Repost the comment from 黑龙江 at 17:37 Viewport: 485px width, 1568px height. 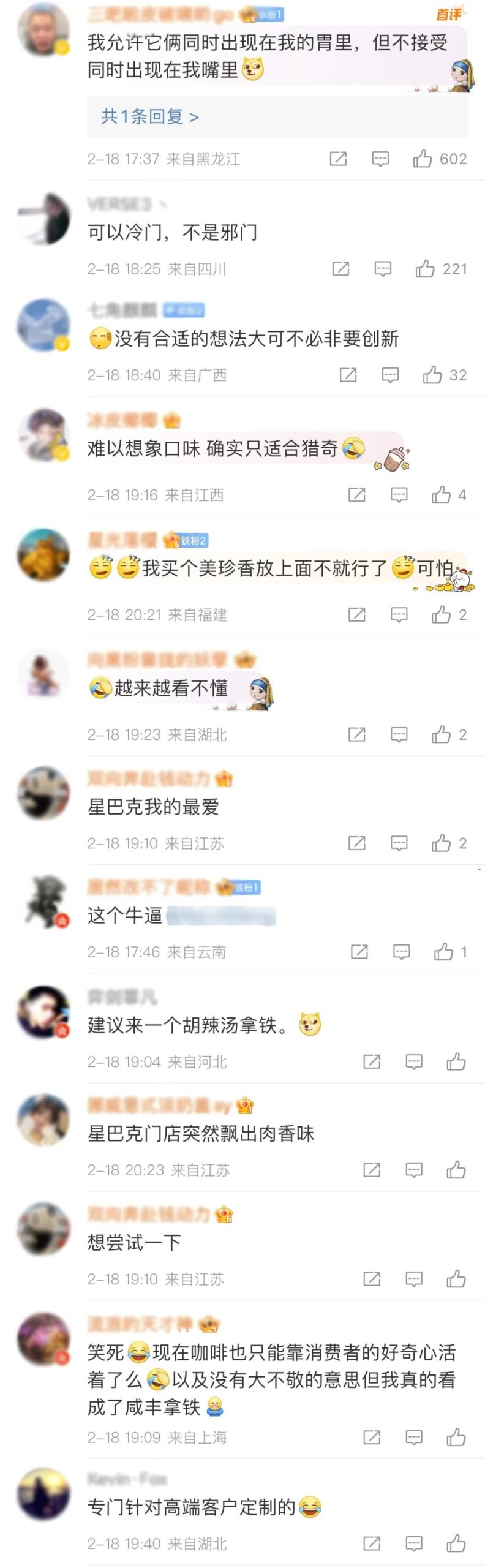coord(338,159)
